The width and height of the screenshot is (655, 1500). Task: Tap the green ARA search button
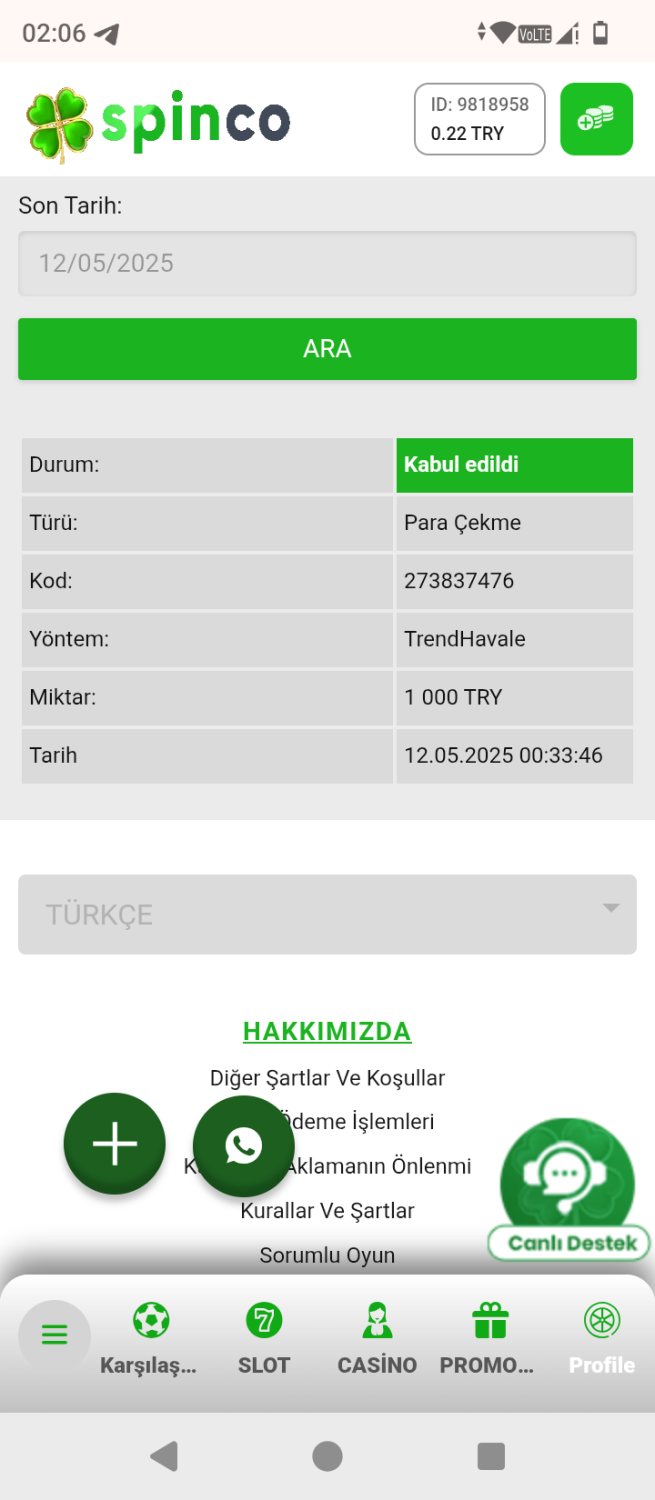pyautogui.click(x=327, y=349)
